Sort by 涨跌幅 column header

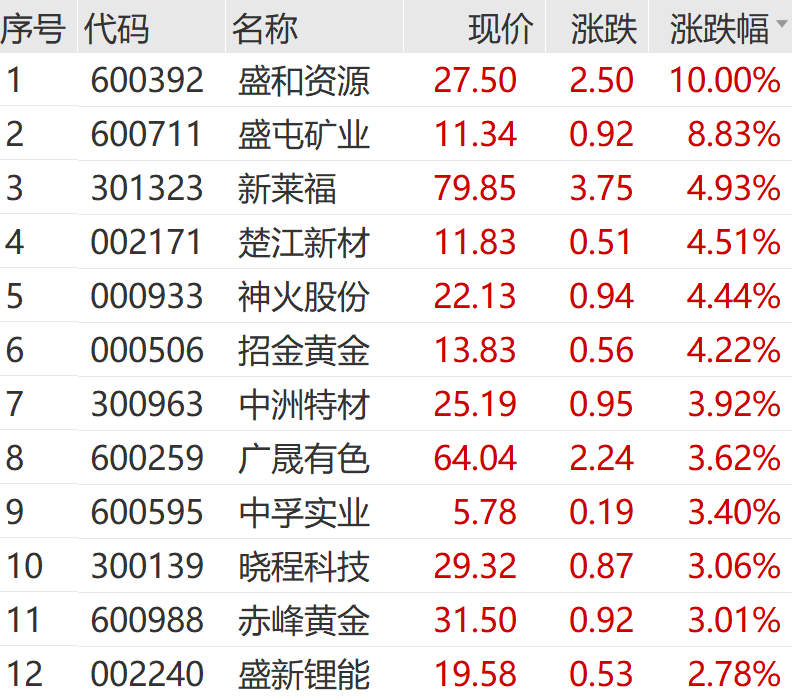[720, 29]
